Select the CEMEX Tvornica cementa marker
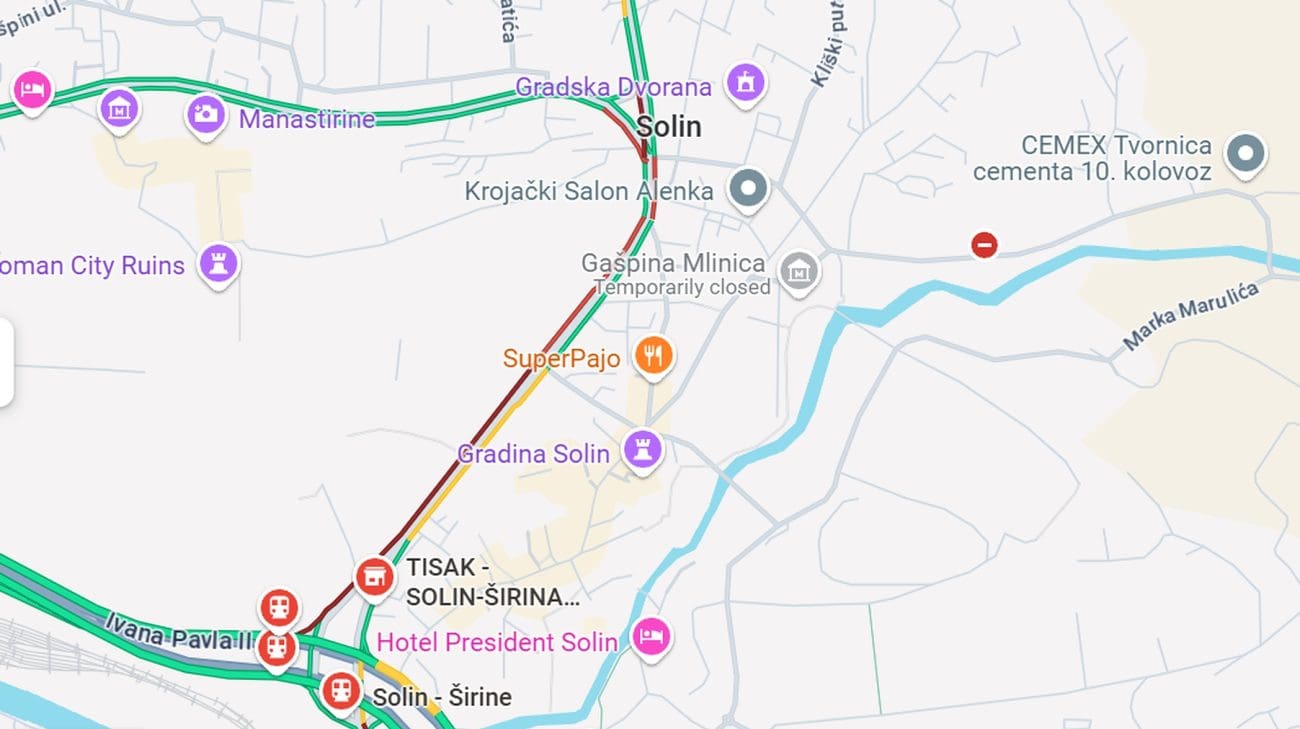 tap(1245, 155)
